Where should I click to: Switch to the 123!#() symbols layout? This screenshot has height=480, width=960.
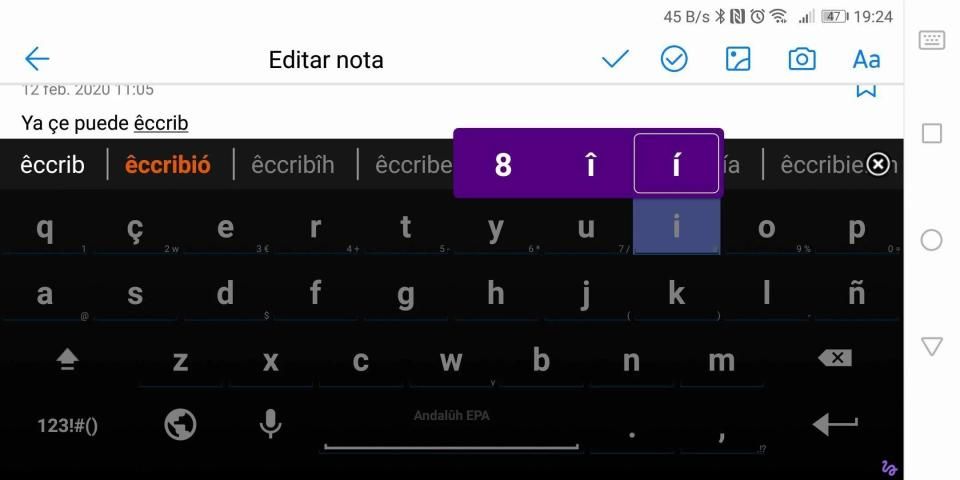[68, 425]
